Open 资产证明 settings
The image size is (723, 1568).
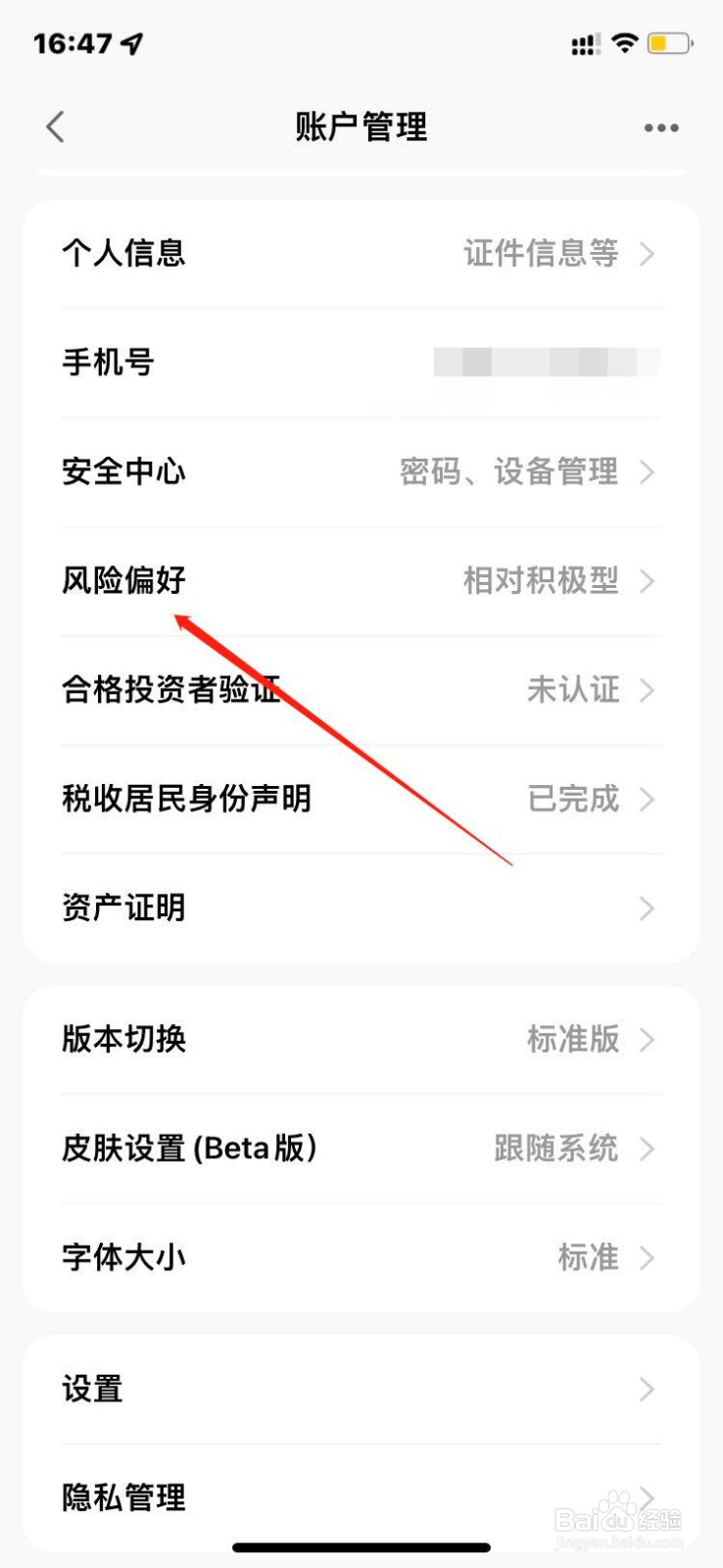[x=361, y=908]
